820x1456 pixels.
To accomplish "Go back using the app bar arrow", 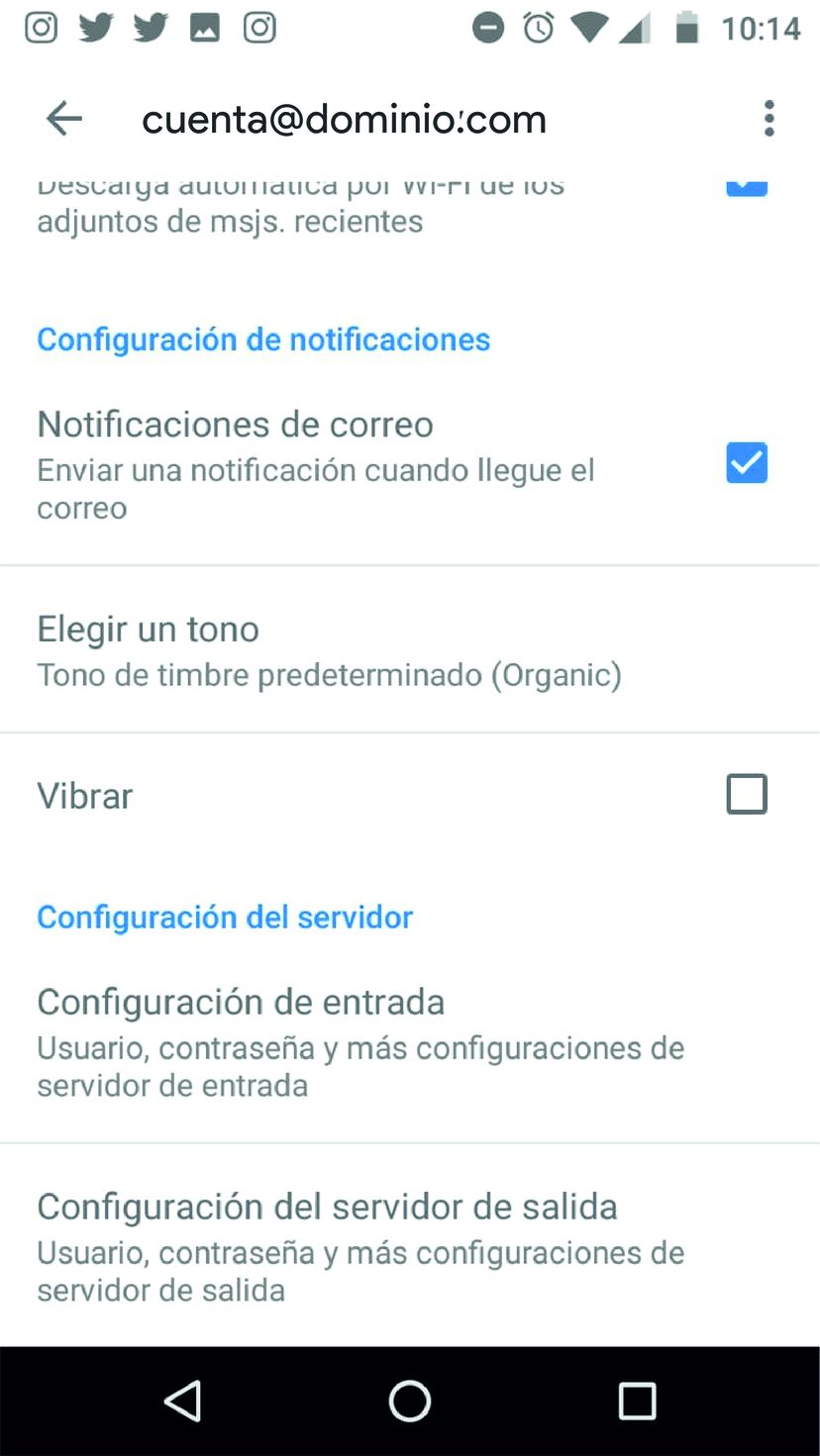I will 64,120.
